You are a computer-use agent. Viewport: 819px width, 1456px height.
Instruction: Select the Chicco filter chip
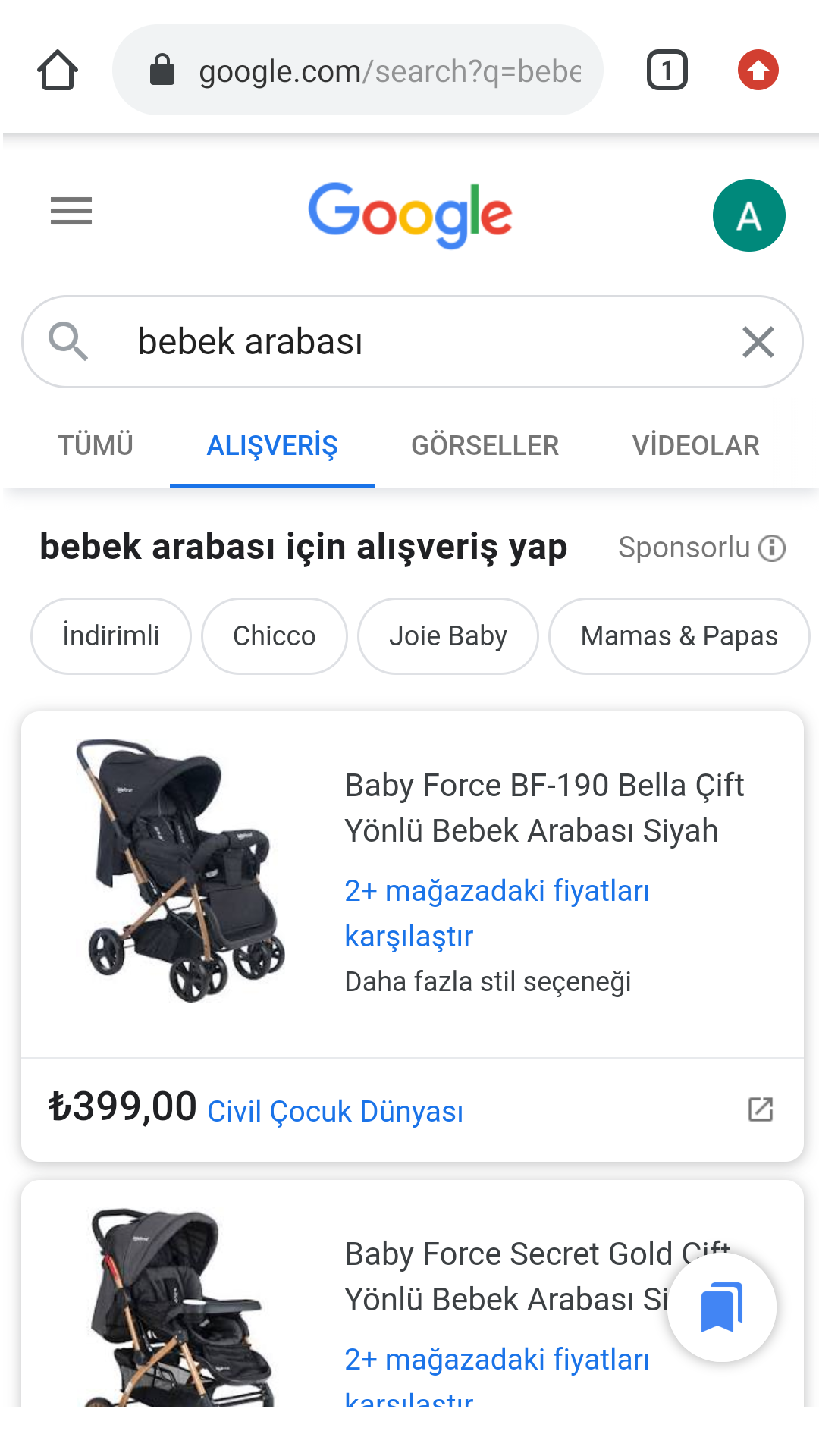tap(274, 635)
